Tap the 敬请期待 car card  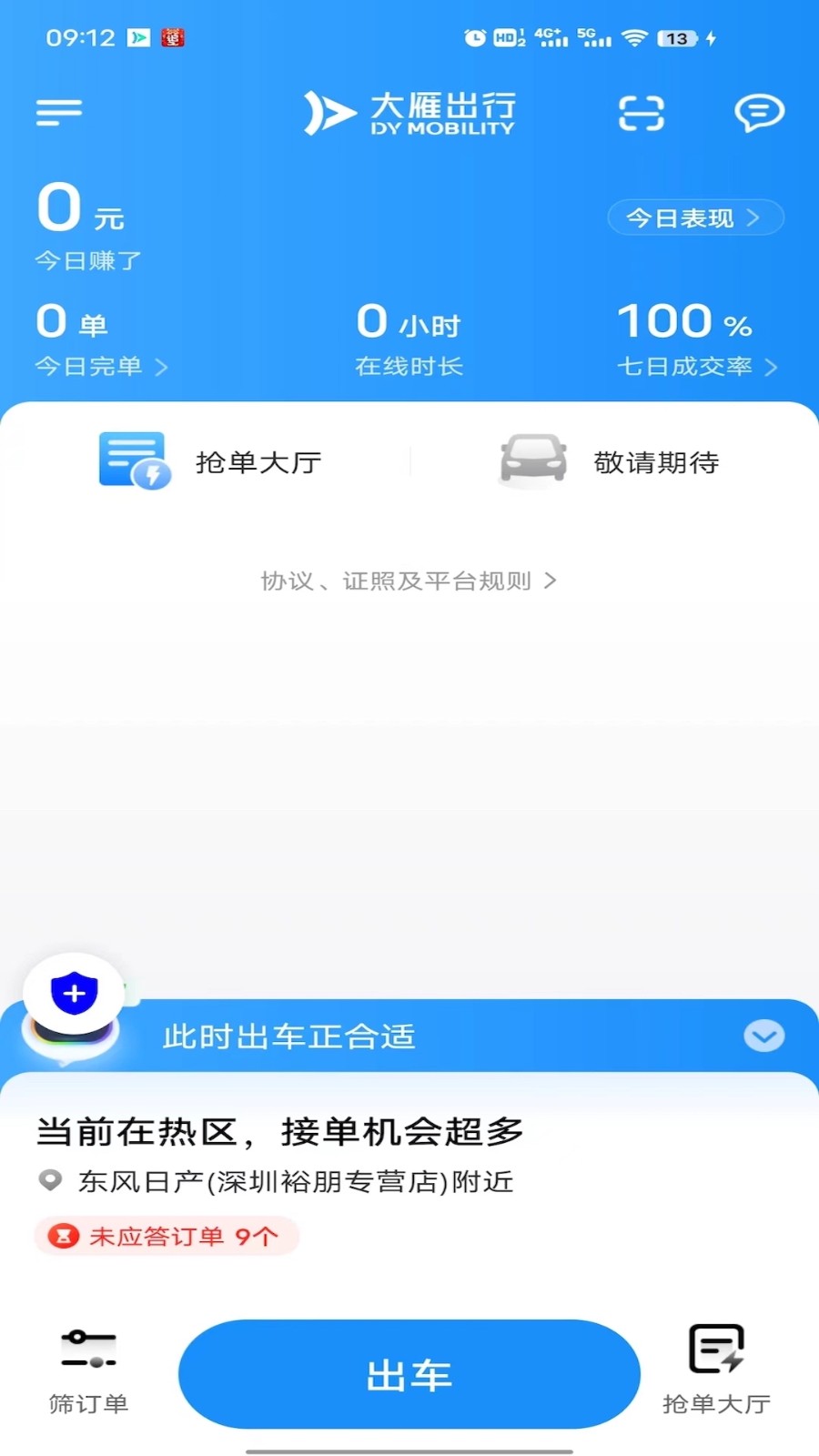610,461
